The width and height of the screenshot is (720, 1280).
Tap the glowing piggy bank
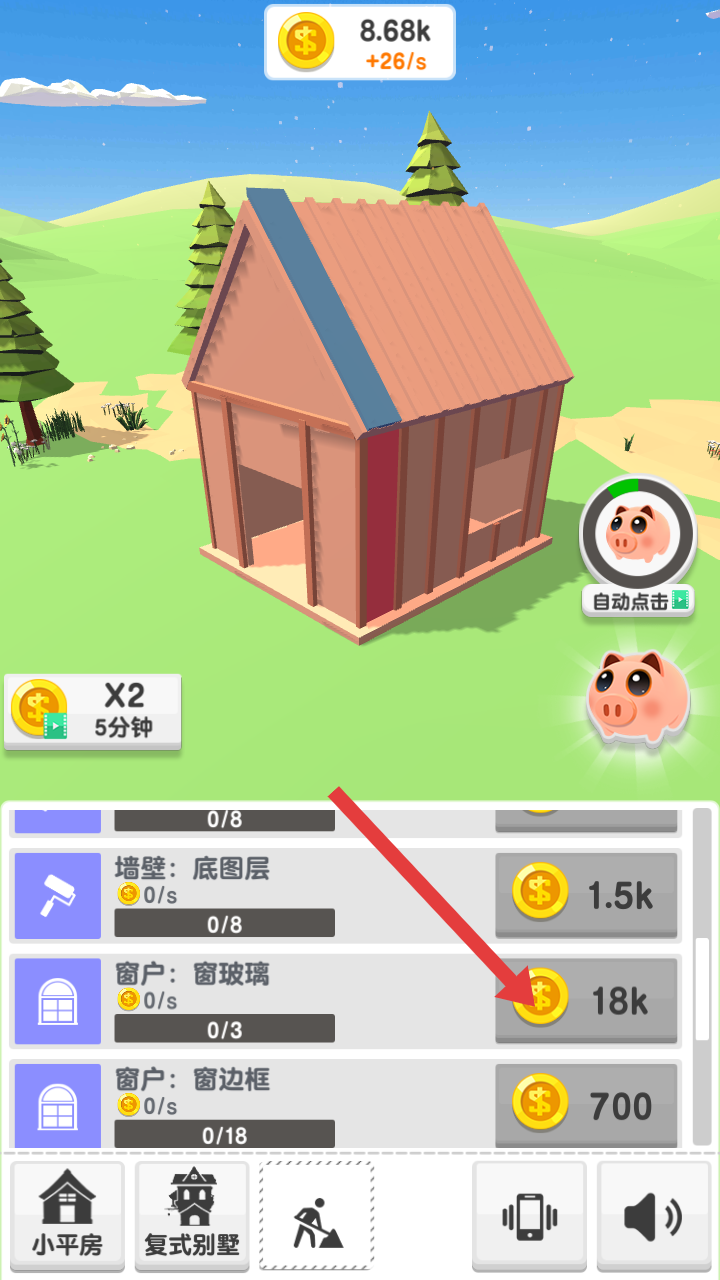pos(638,696)
